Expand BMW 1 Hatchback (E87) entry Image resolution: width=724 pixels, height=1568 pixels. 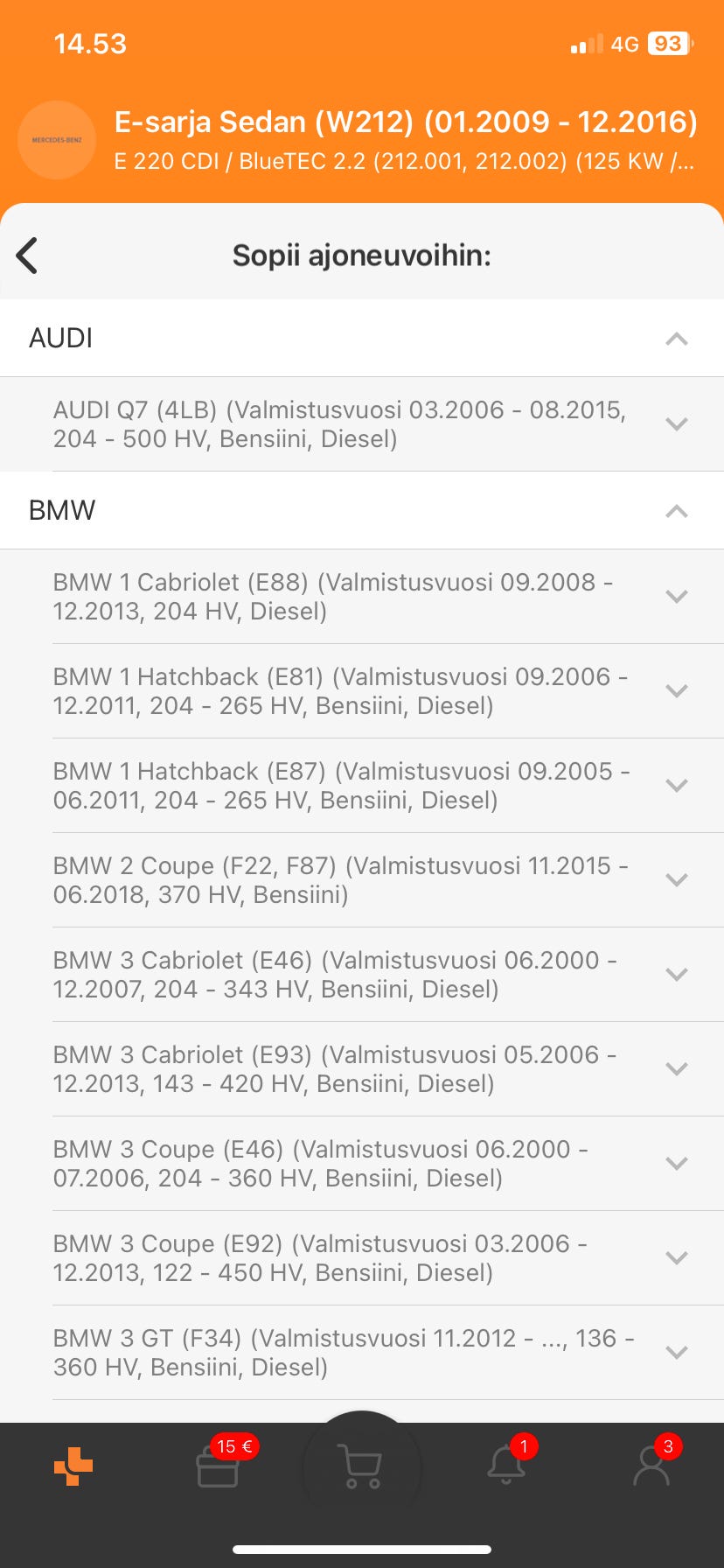[676, 786]
